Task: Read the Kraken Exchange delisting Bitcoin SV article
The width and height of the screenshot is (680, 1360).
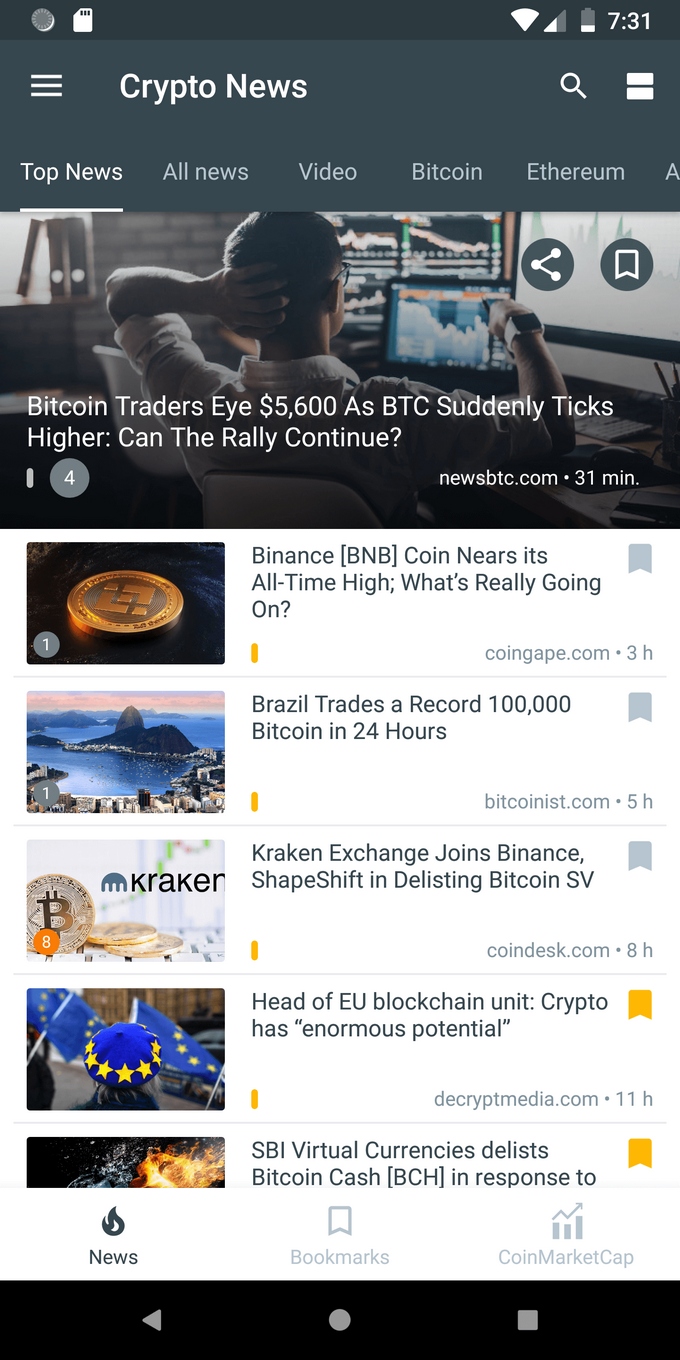Action: 422,866
